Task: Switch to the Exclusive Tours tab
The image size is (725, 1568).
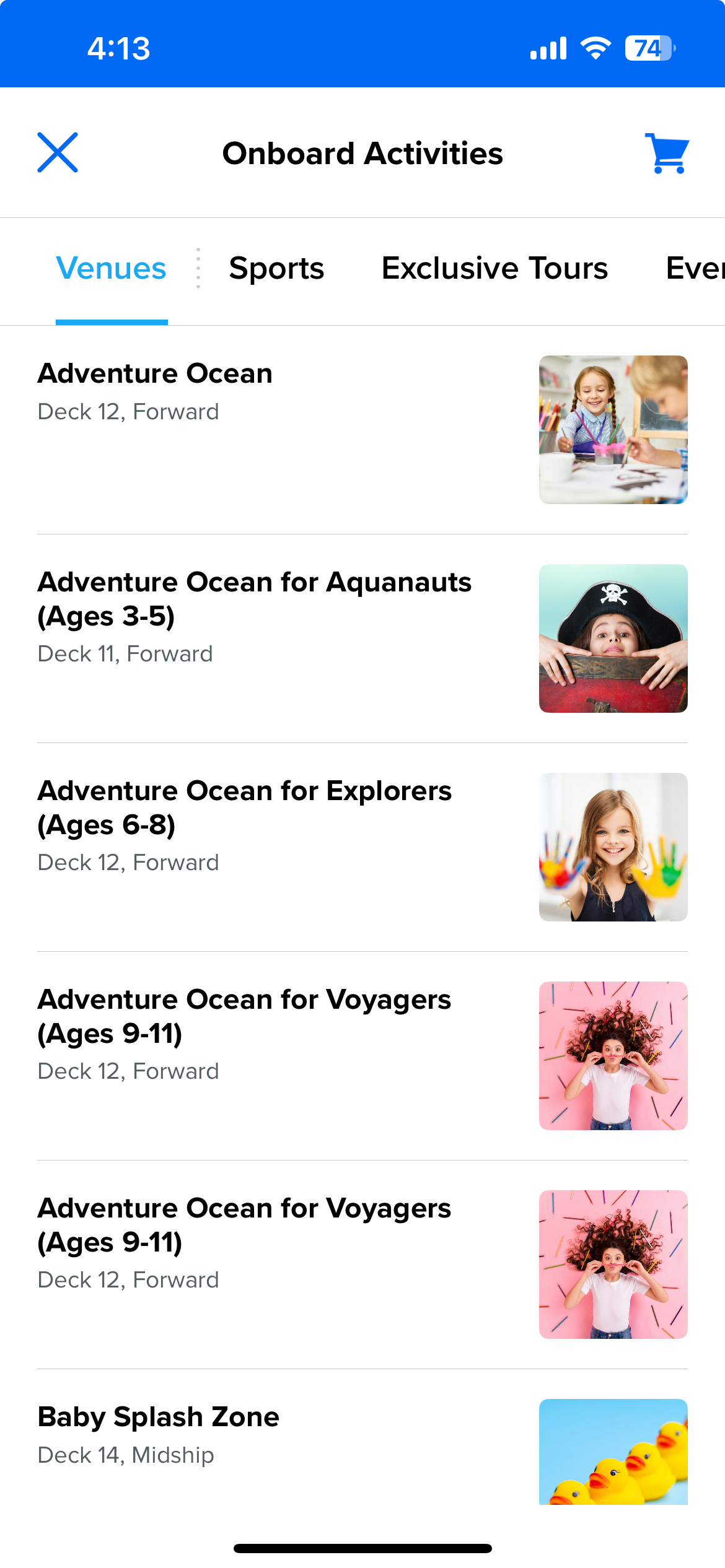Action: pos(494,269)
